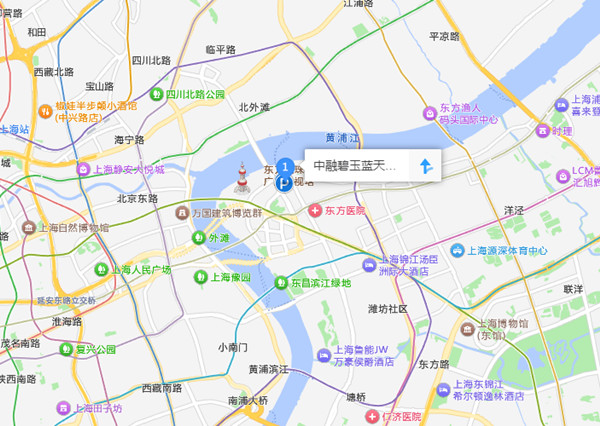This screenshot has height=426, width=600.
Task: Select the 上海人民广场 map point
Action: tap(102, 270)
